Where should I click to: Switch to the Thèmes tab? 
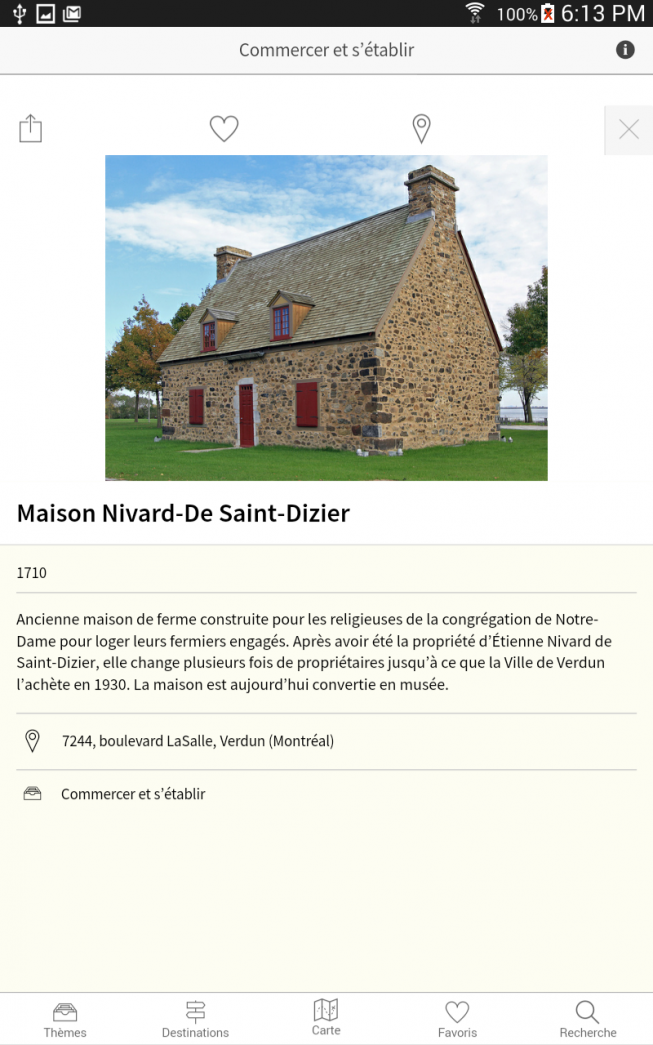pos(65,1019)
